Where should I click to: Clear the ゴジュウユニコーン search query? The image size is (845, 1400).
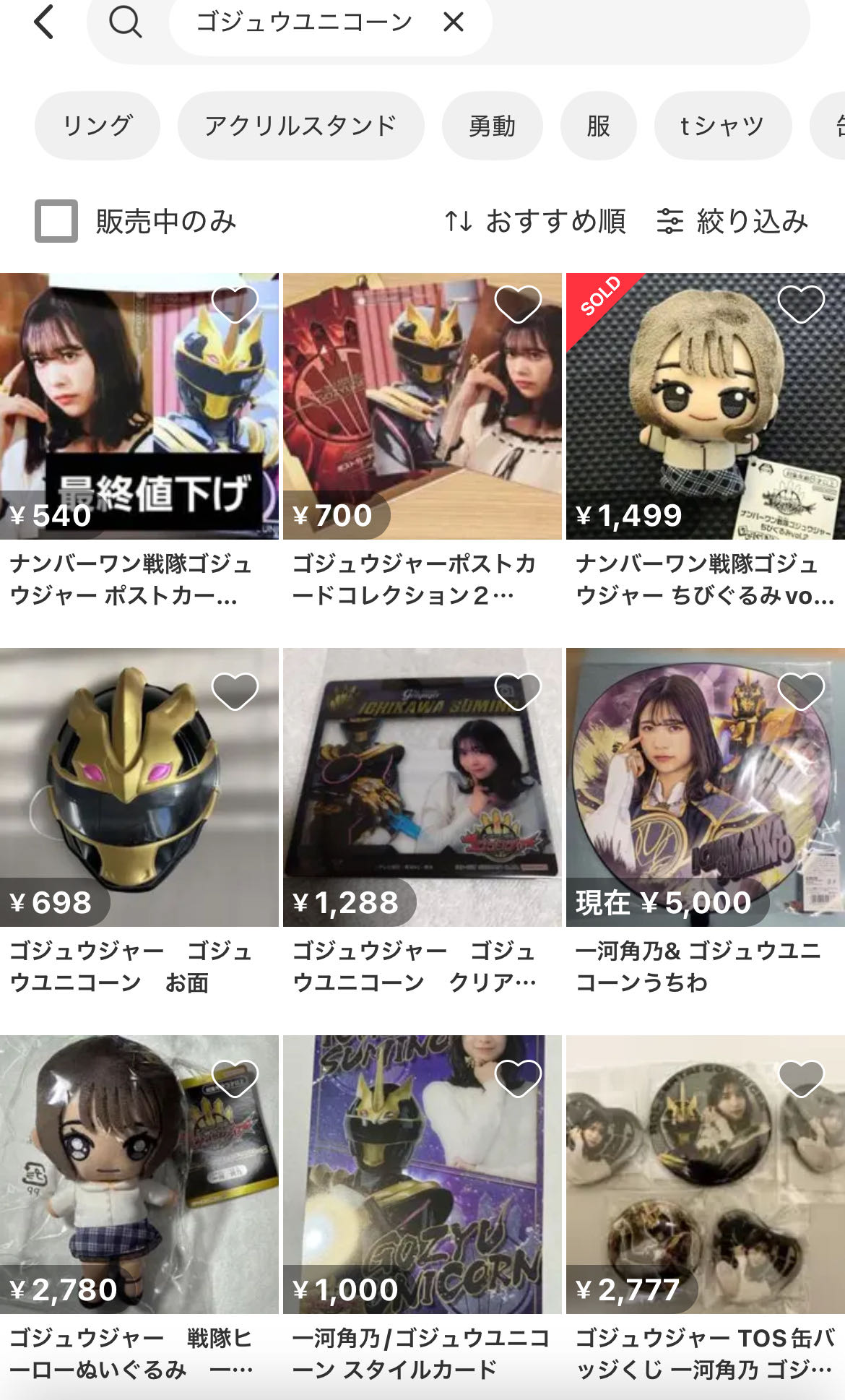pyautogui.click(x=454, y=22)
